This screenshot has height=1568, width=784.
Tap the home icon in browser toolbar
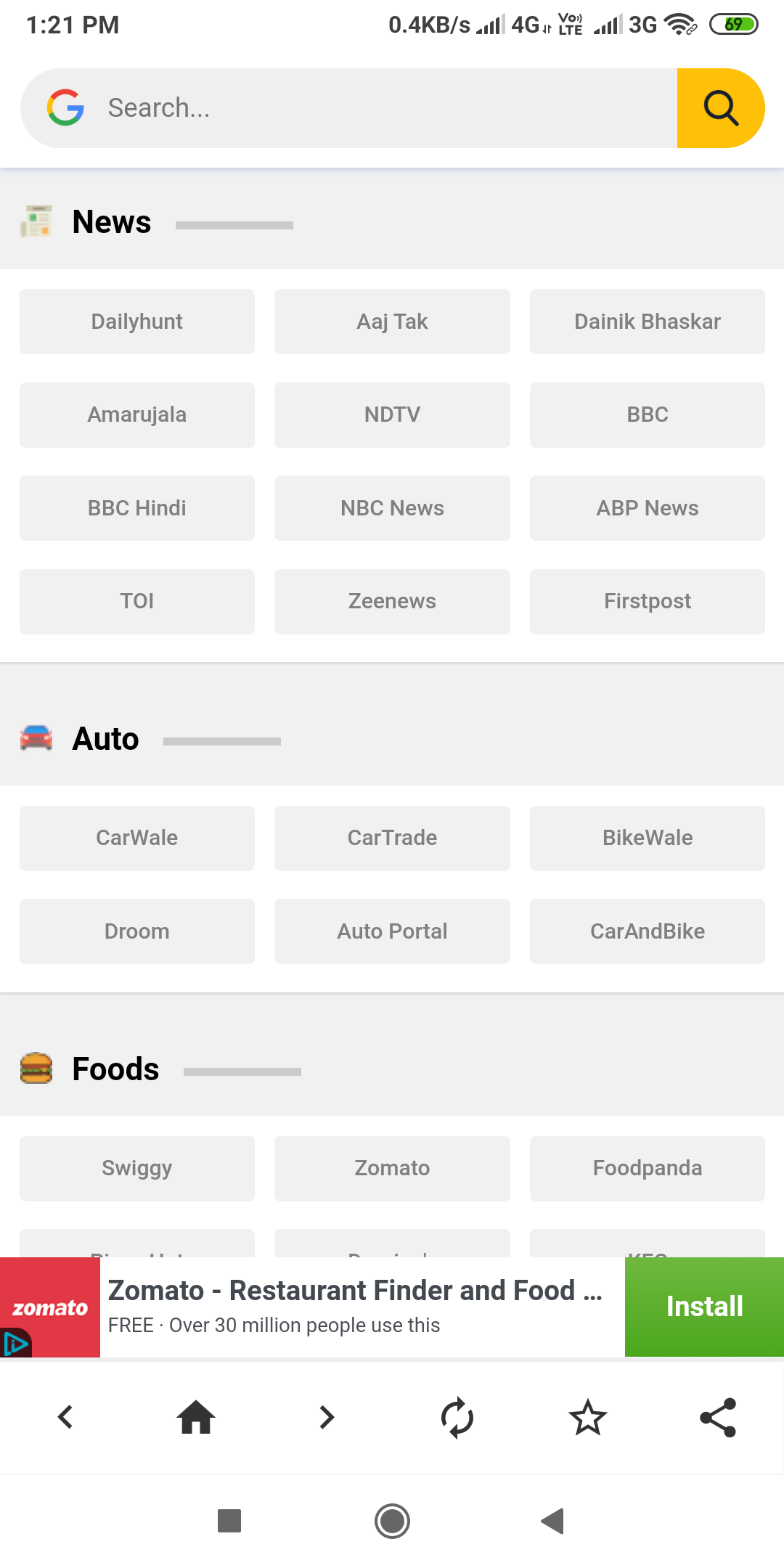coord(196,1417)
